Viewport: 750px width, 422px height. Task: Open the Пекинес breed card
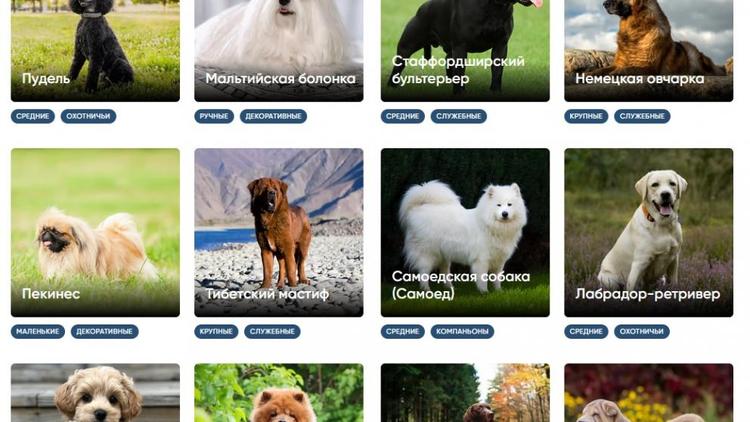[95, 232]
